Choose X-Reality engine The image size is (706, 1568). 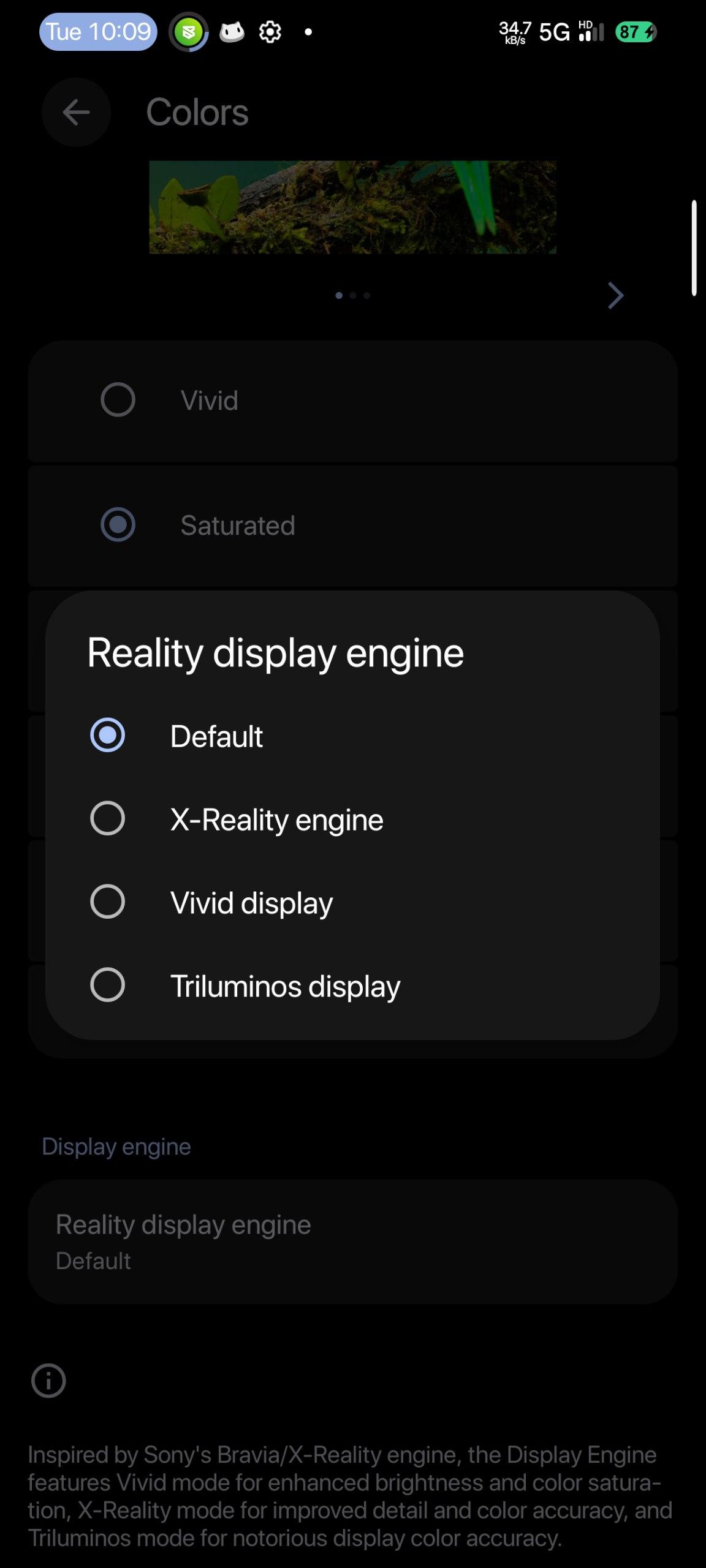tap(352, 819)
